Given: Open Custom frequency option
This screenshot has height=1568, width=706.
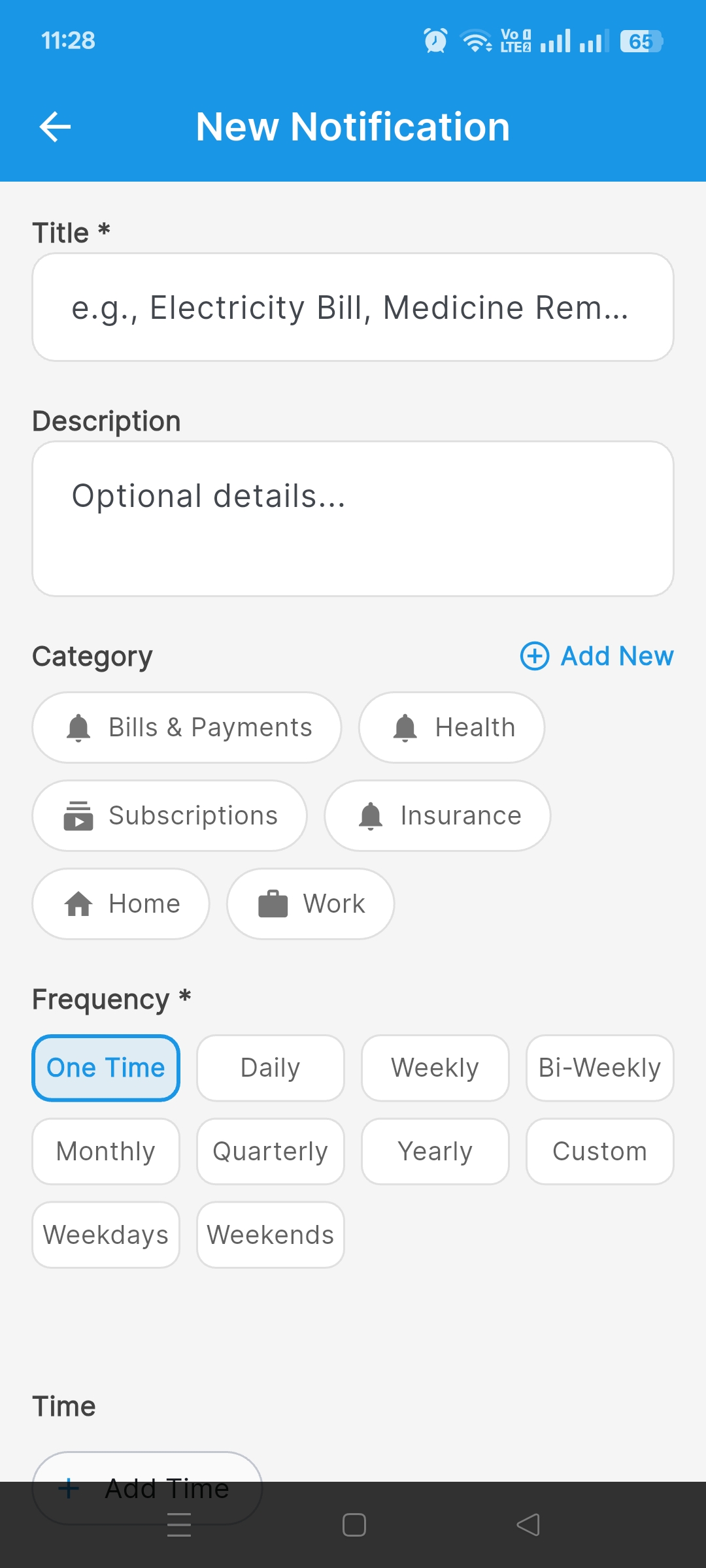Looking at the screenshot, I should click(x=600, y=1151).
